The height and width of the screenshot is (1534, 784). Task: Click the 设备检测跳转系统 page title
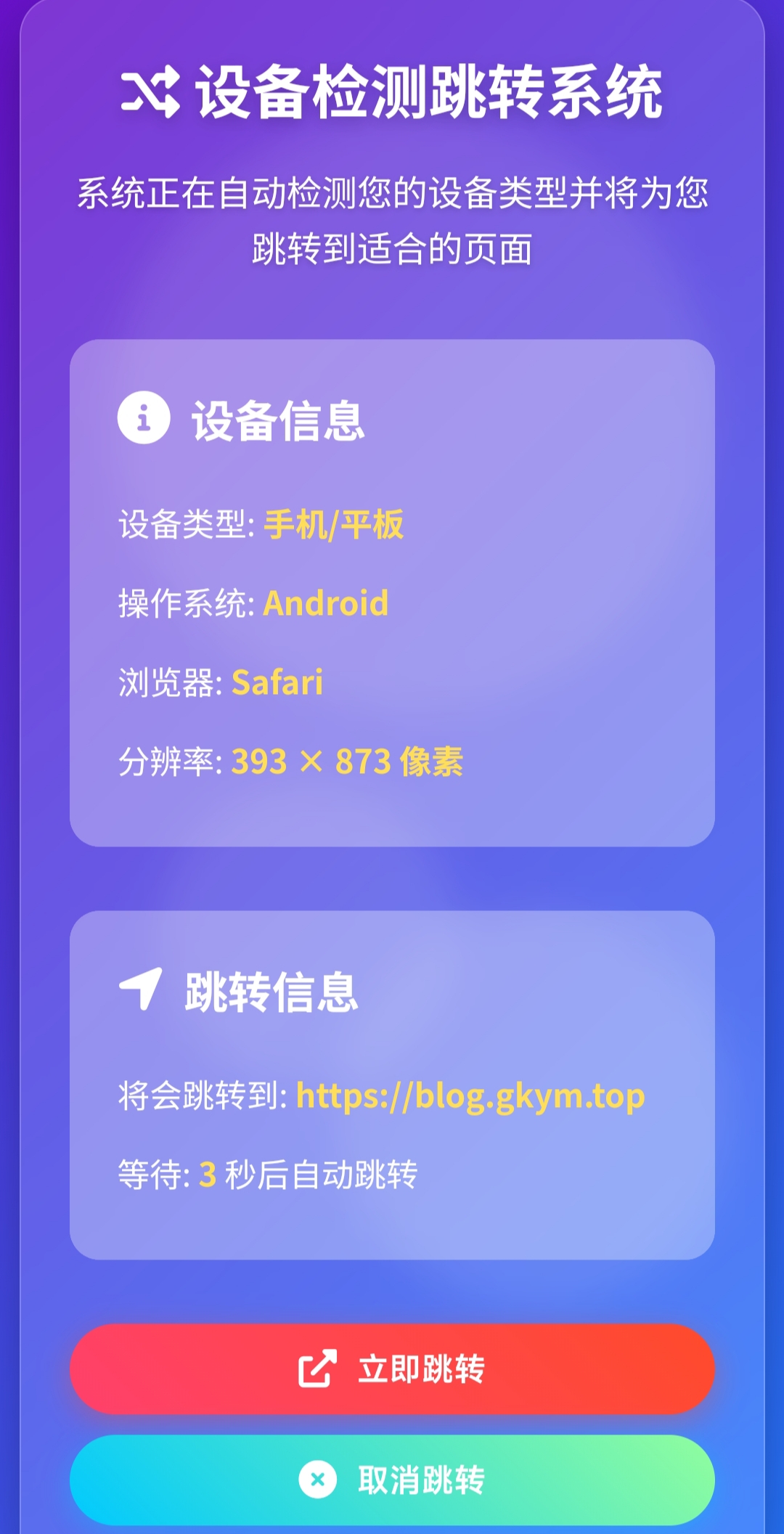(x=431, y=92)
